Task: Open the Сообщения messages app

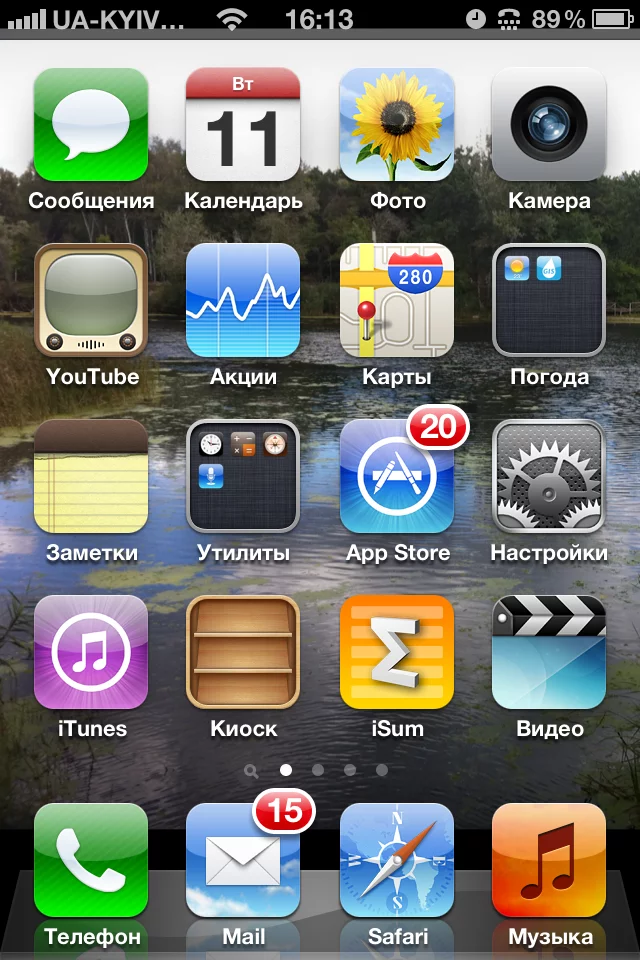Action: [91, 125]
